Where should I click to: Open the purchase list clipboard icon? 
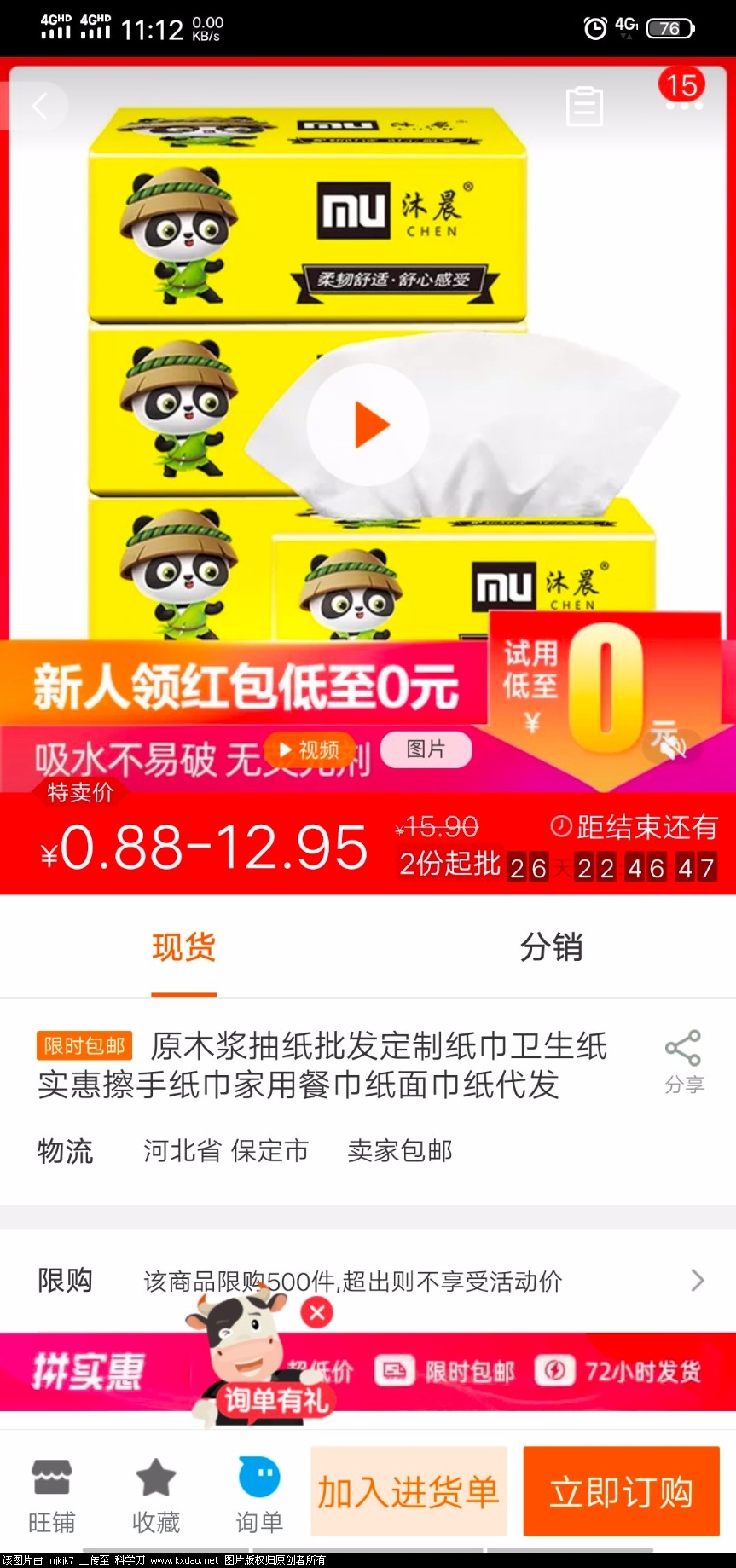584,107
